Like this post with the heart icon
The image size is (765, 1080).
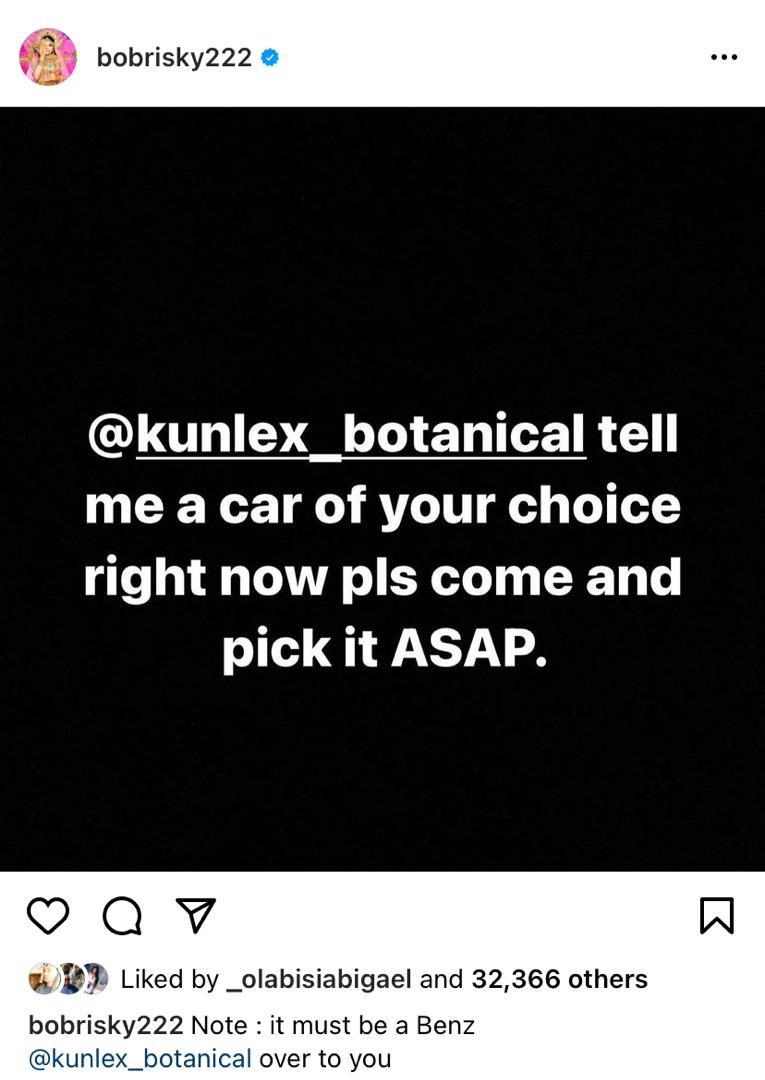coord(47,915)
